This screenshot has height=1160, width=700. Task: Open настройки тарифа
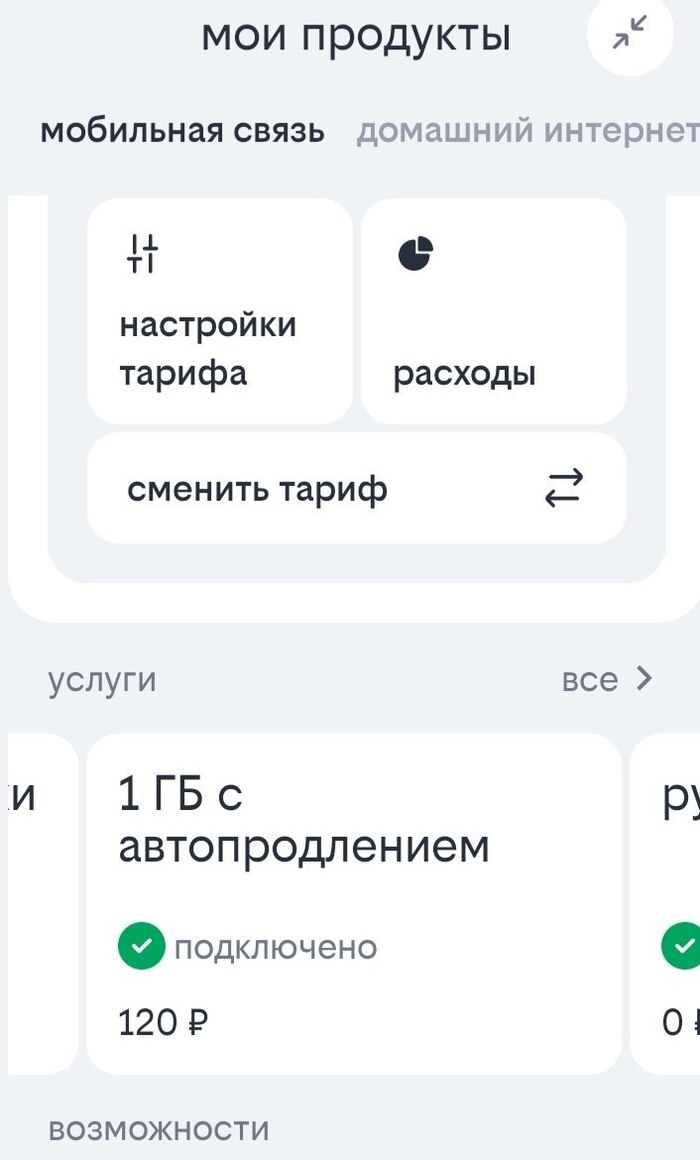(x=220, y=311)
